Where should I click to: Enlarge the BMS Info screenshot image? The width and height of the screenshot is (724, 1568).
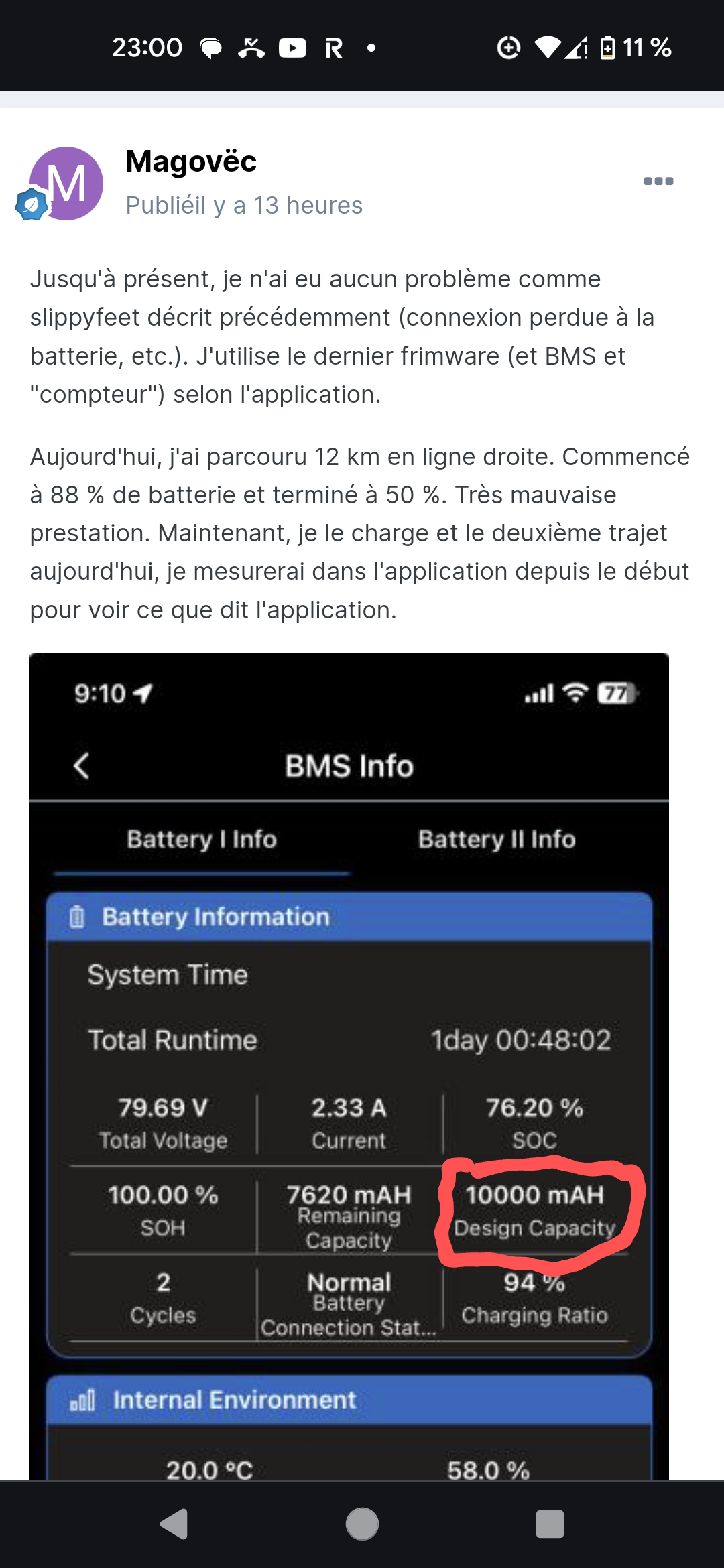coord(349,1065)
